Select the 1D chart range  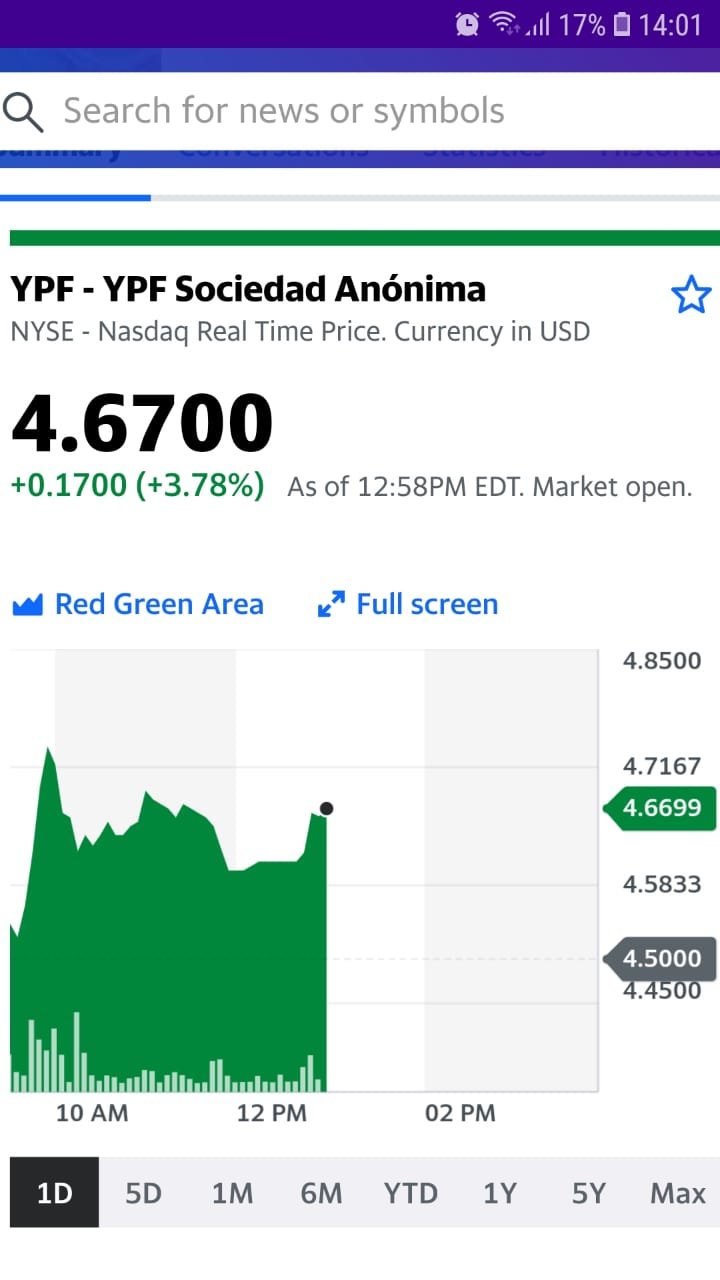(x=55, y=1193)
